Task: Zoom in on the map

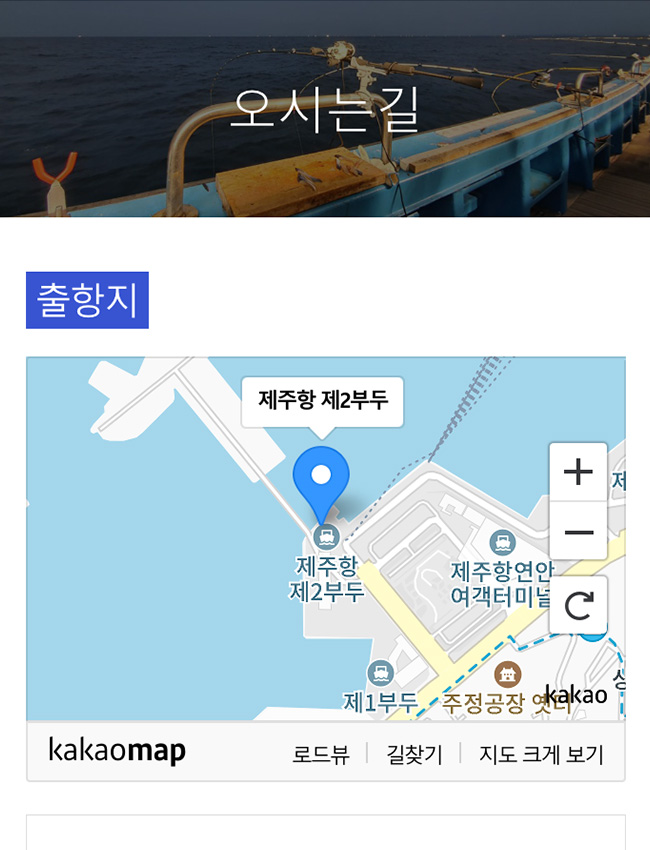Action: (x=578, y=472)
